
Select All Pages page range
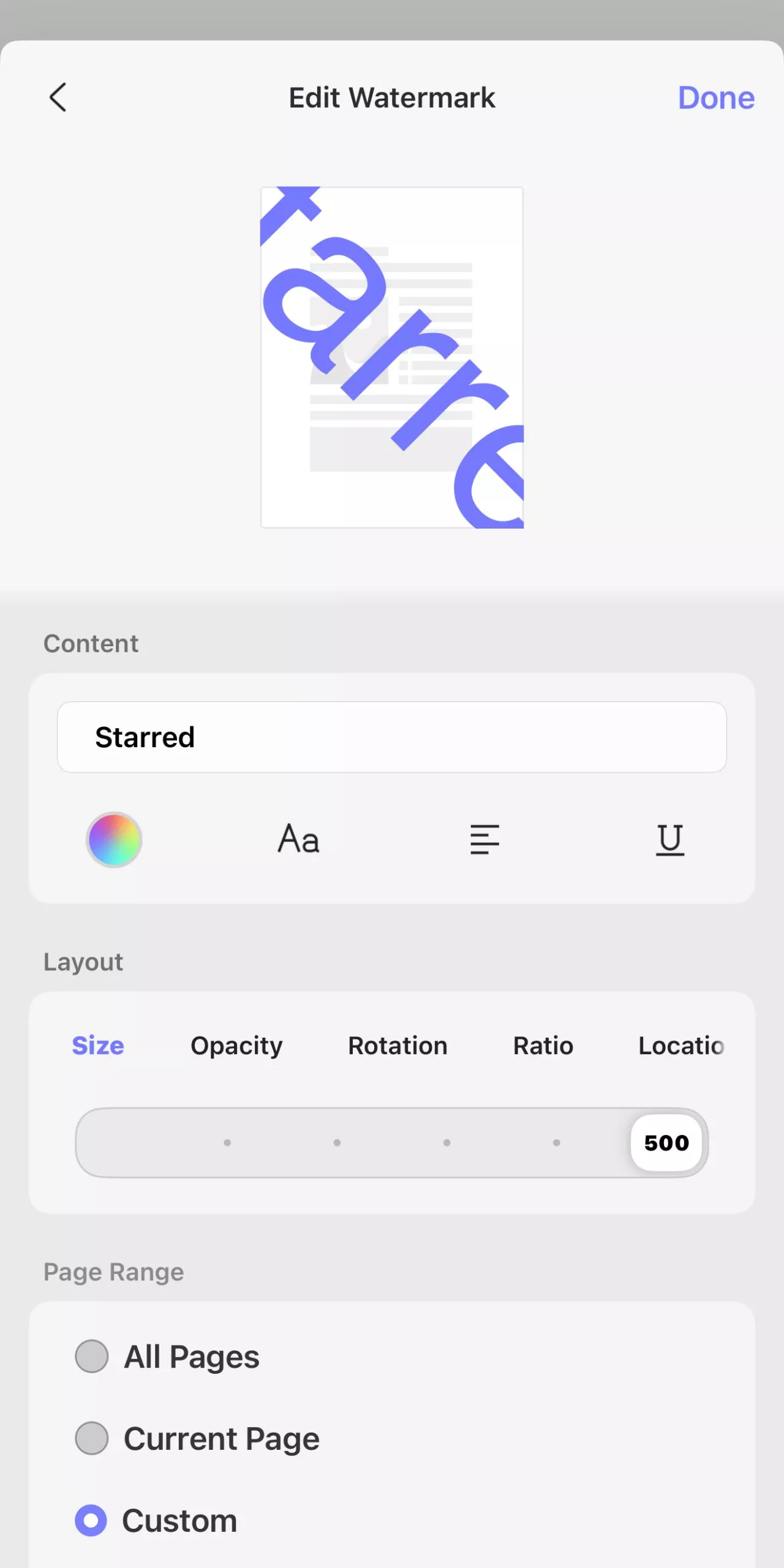click(x=92, y=1356)
